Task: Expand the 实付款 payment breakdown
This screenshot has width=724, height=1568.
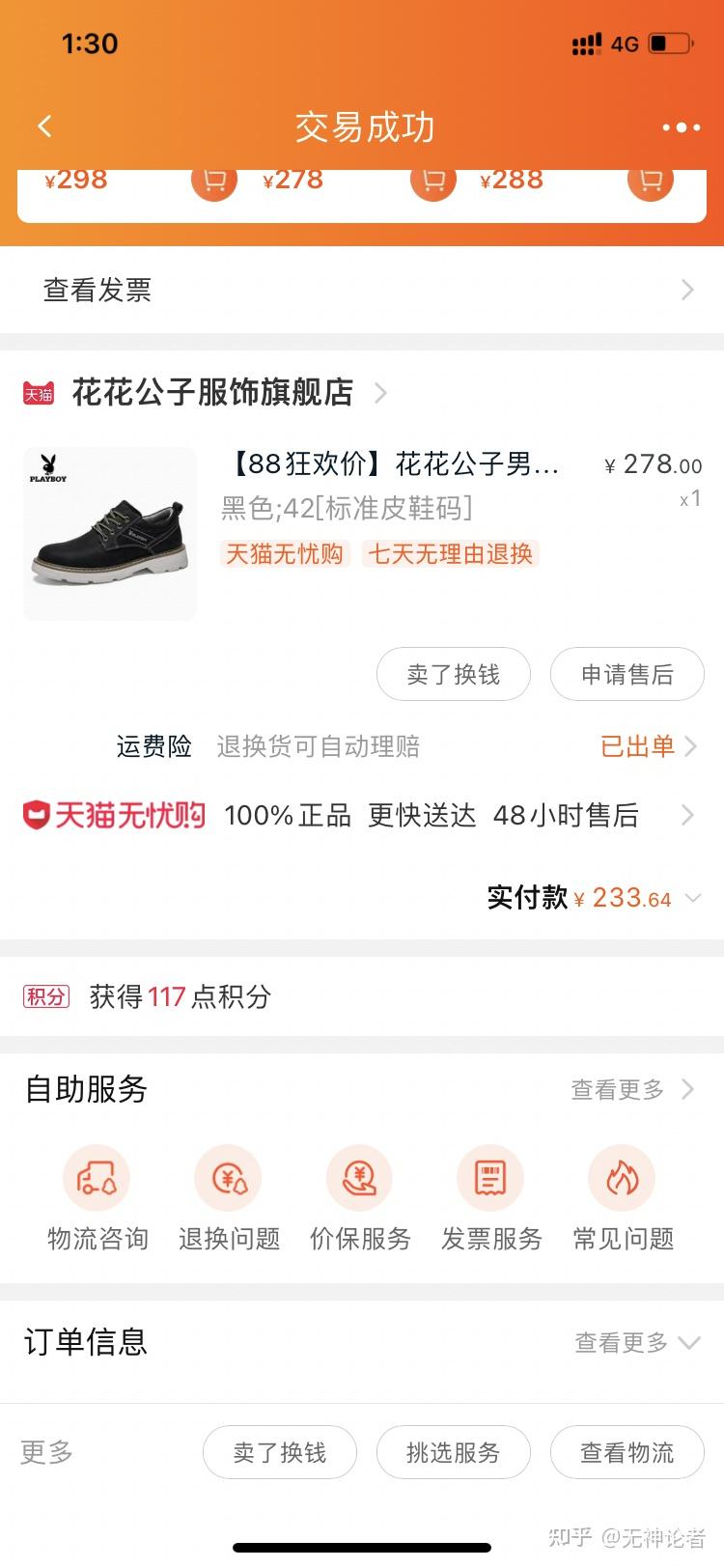Action: point(692,899)
